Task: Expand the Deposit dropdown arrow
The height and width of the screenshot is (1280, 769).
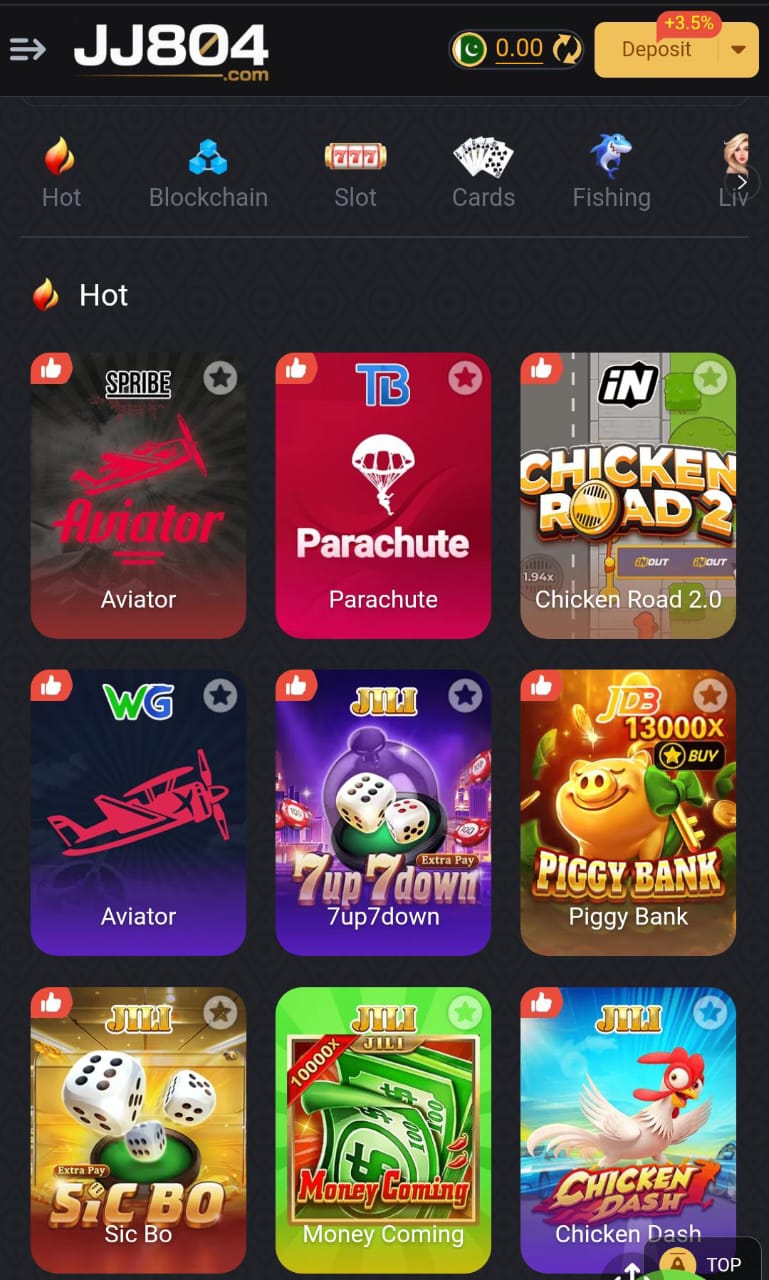Action: 739,49
